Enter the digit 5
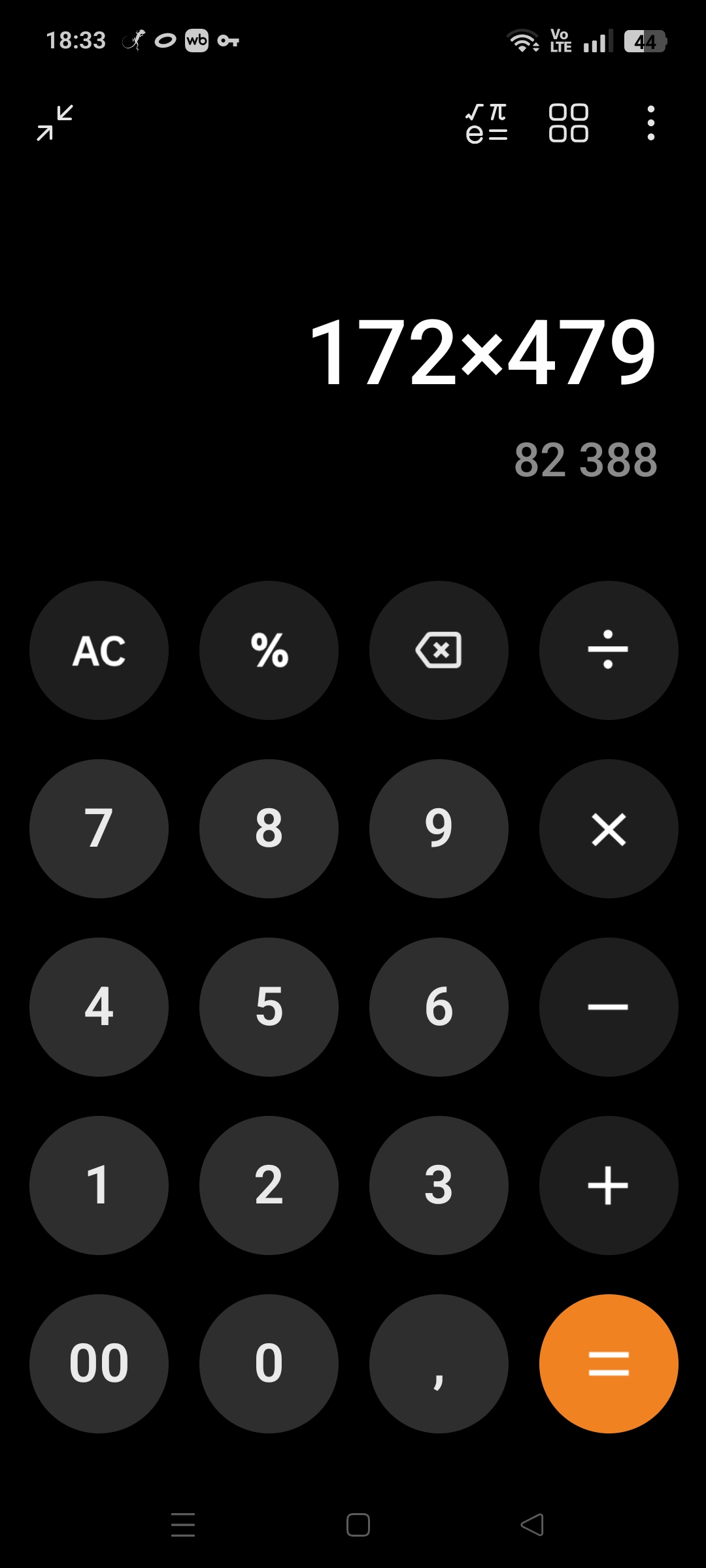This screenshot has height=1568, width=706. 269,1007
